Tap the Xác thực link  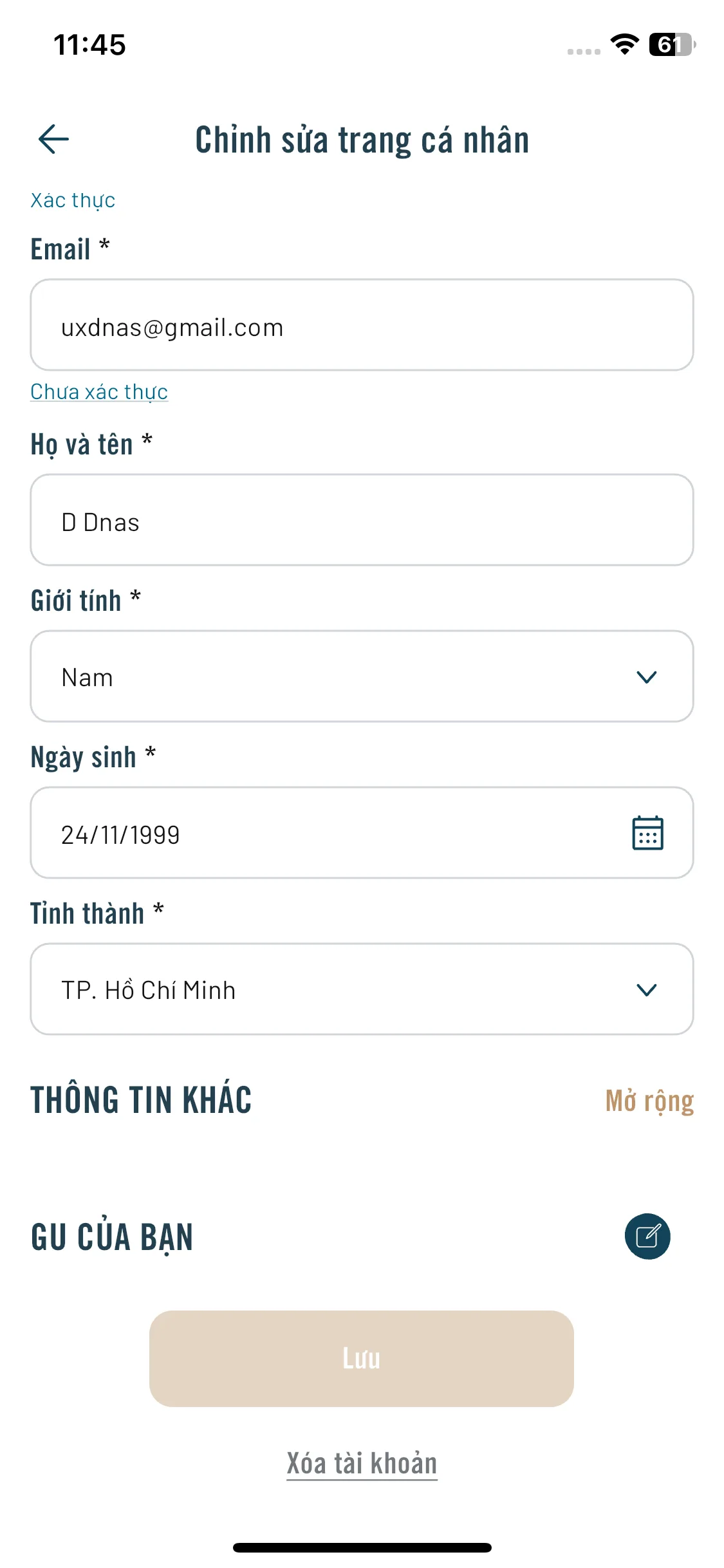point(73,200)
